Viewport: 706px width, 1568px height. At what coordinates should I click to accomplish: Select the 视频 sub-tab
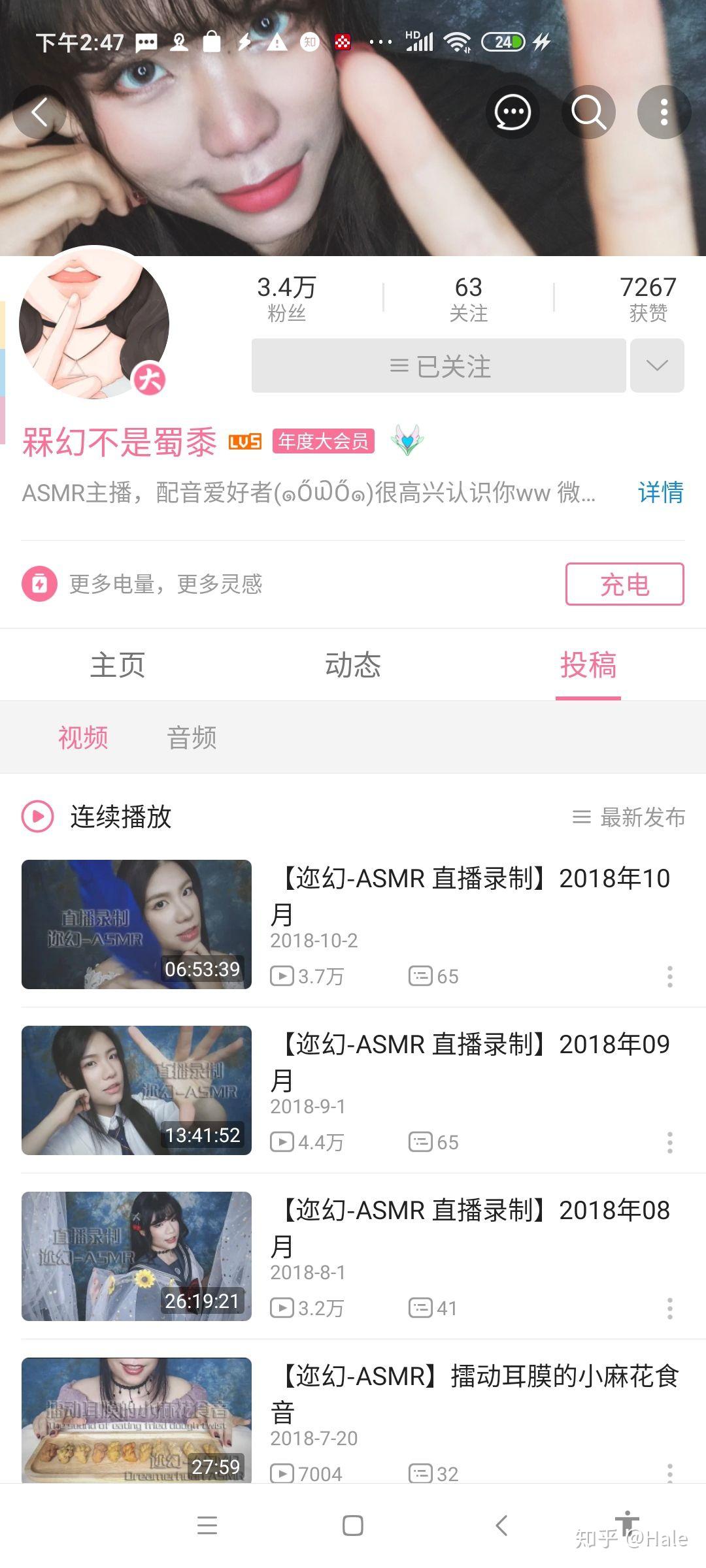pyautogui.click(x=83, y=738)
